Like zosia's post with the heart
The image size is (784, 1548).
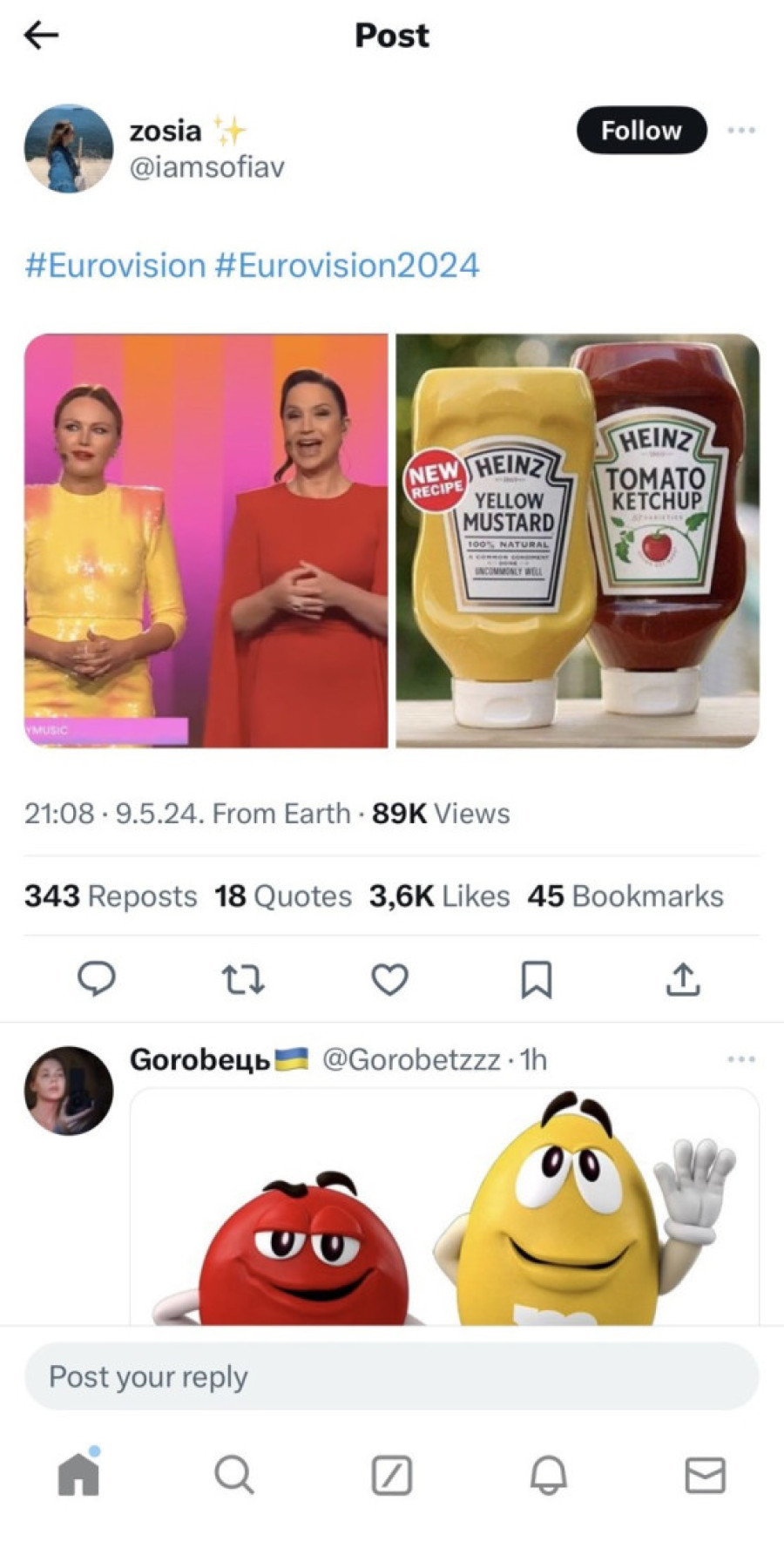[389, 979]
